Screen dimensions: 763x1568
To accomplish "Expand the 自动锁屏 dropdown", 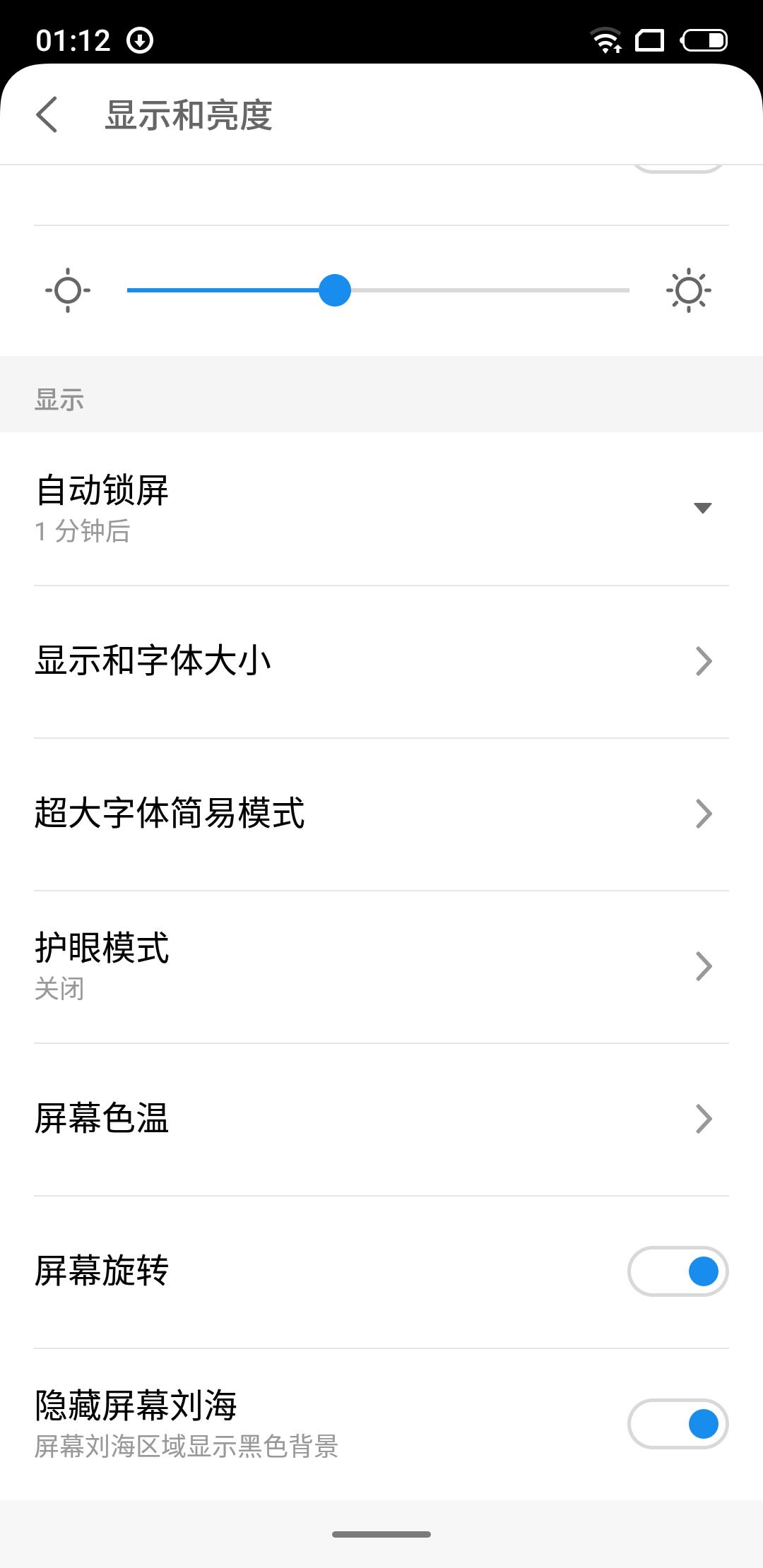I will [381, 509].
